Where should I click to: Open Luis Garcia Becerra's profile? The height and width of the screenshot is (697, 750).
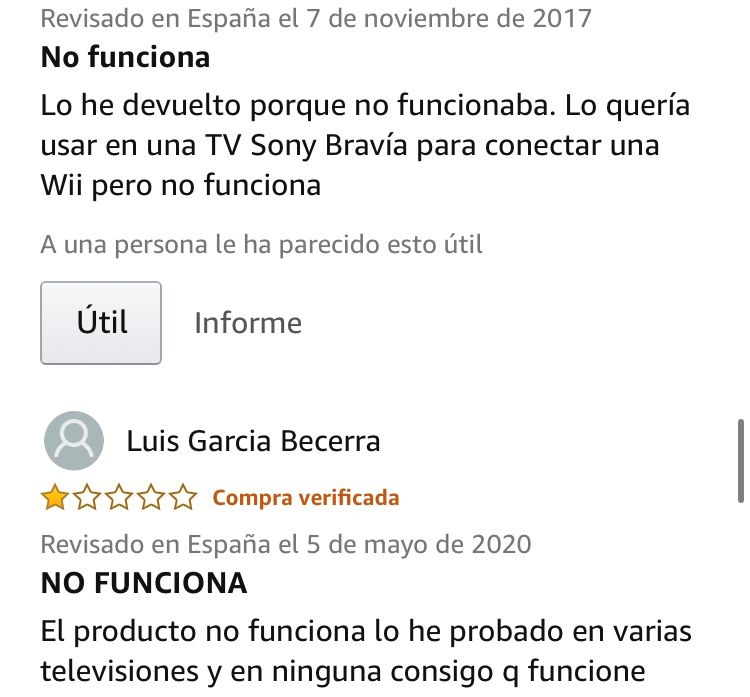tap(253, 441)
